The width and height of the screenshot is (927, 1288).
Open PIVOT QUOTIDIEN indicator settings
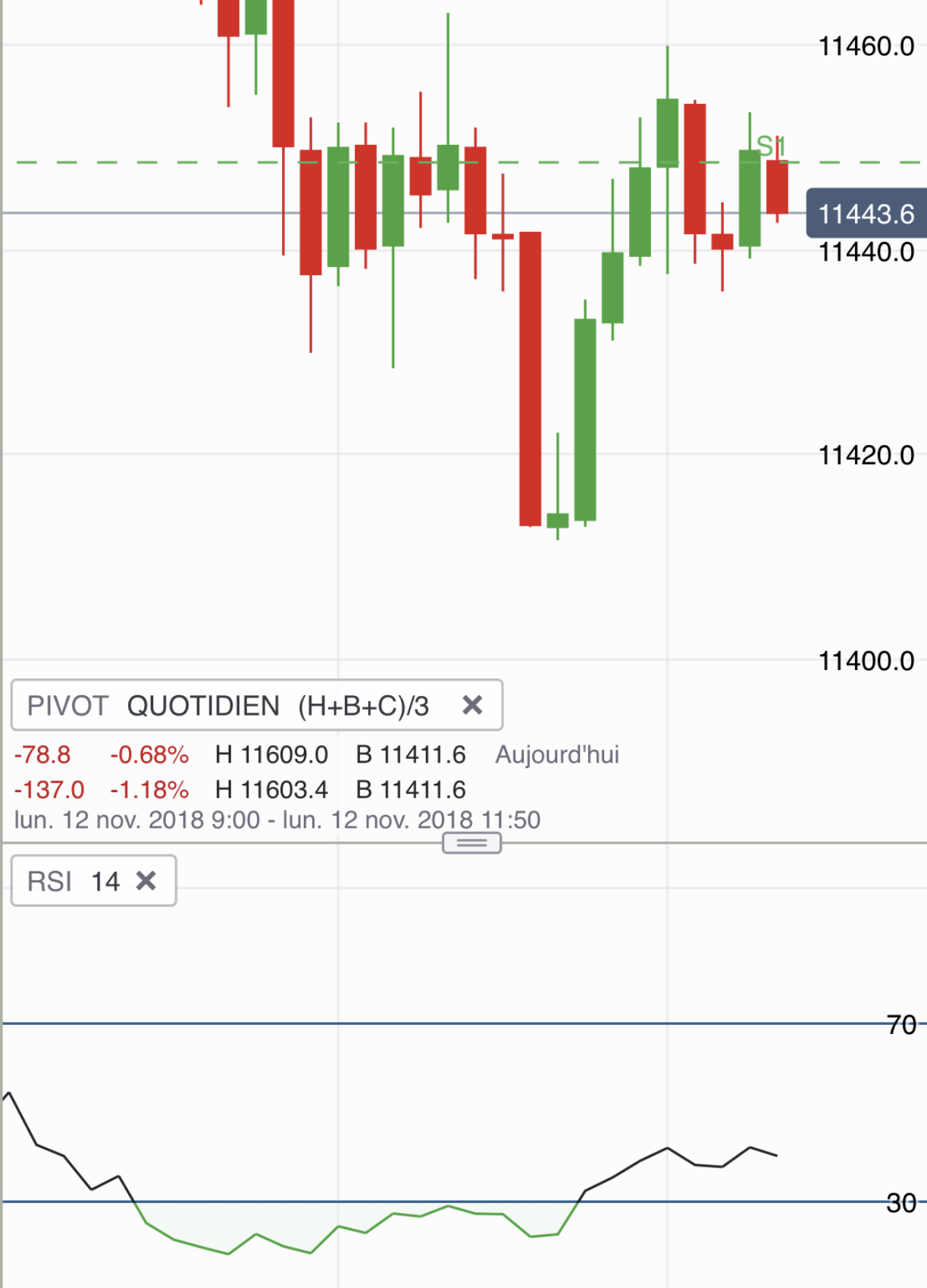pyautogui.click(x=227, y=705)
